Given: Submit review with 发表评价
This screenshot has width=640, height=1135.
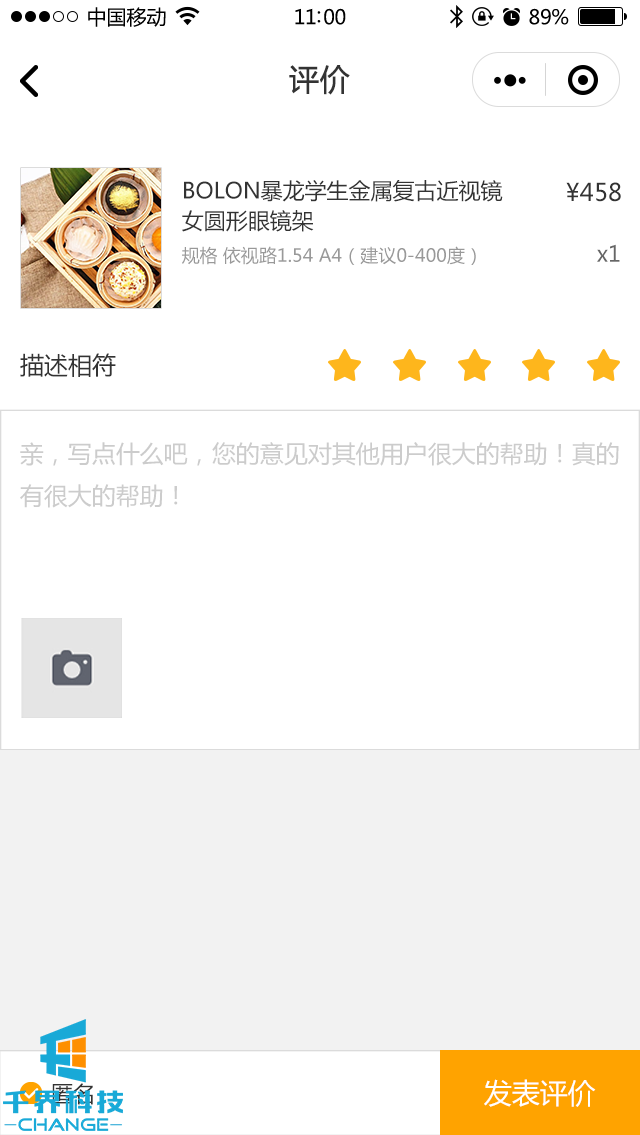Looking at the screenshot, I should pos(540,1093).
